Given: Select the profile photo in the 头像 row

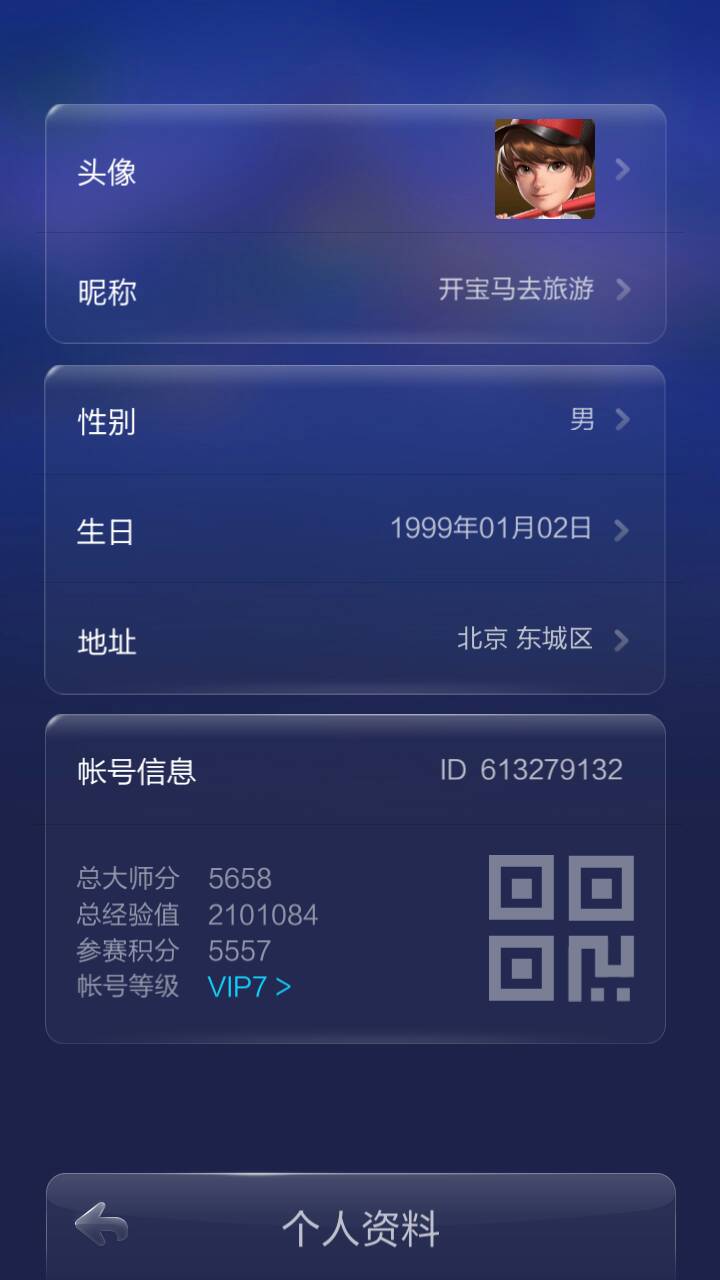Looking at the screenshot, I should 545,168.
